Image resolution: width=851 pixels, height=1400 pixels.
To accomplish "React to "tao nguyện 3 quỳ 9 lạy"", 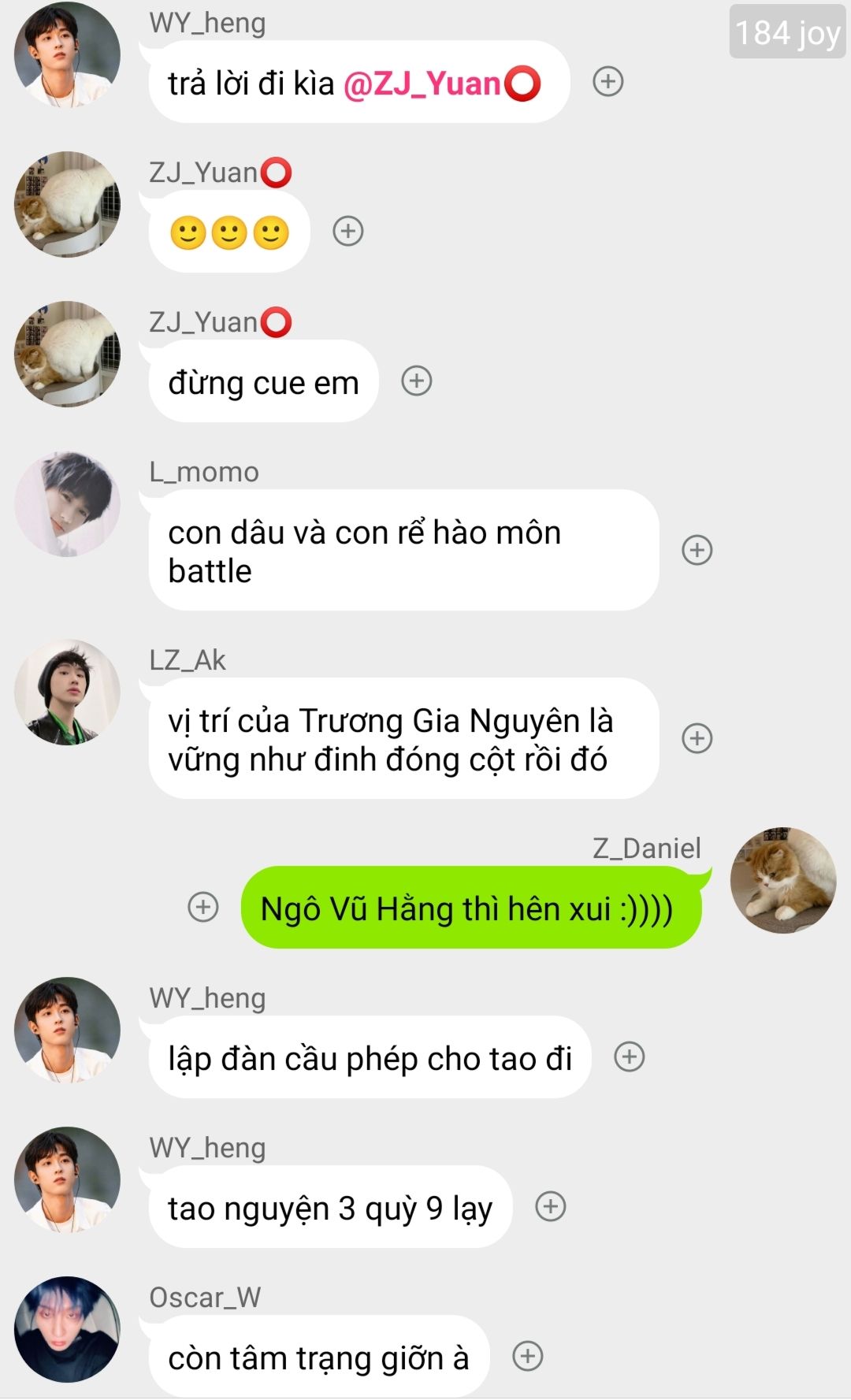I will [x=551, y=1206].
